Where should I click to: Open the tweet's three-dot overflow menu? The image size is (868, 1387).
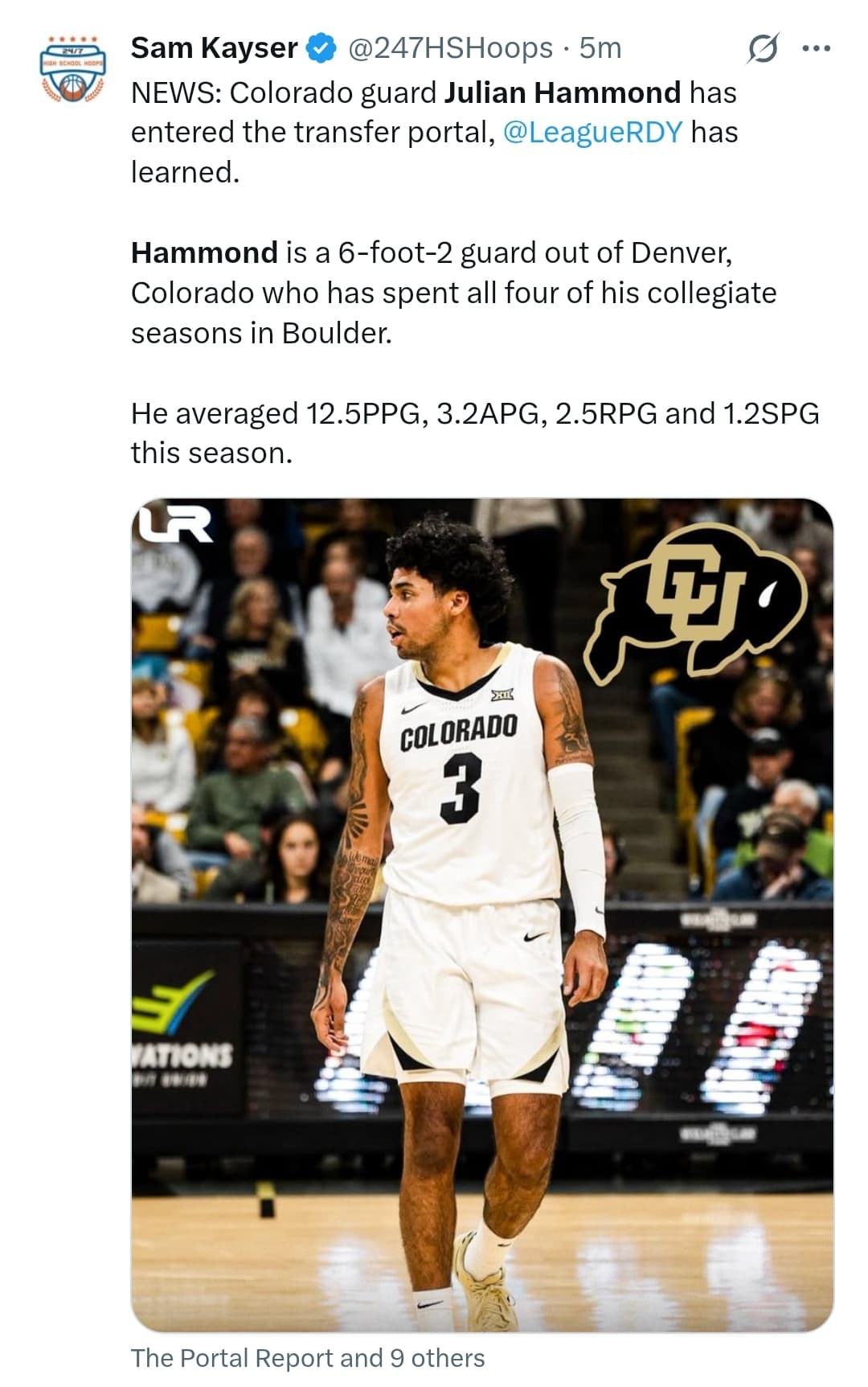coord(817,49)
